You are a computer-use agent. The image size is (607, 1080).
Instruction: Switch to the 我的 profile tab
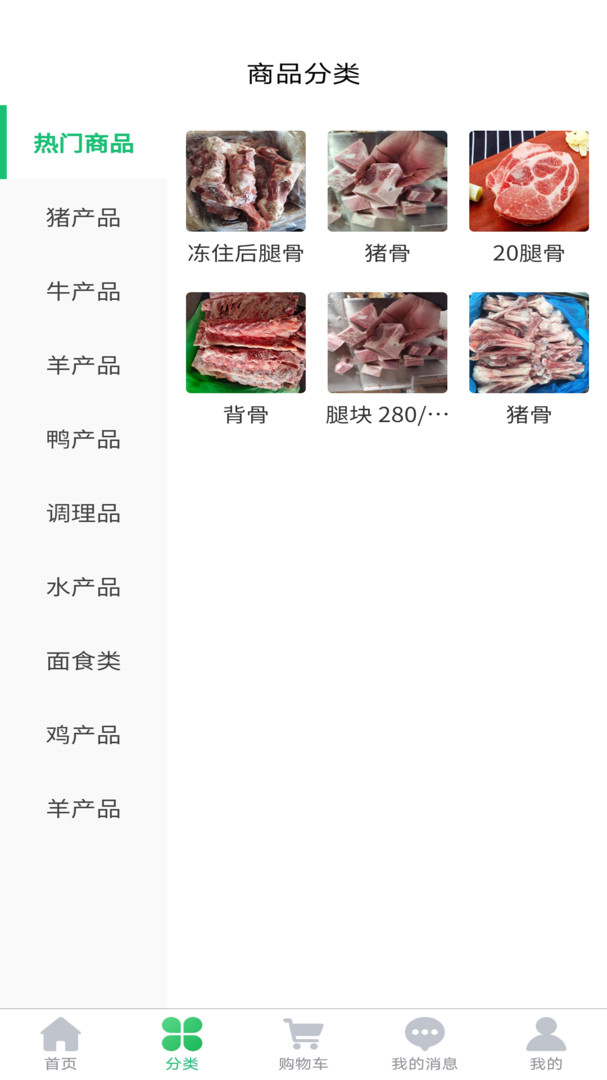point(546,1043)
